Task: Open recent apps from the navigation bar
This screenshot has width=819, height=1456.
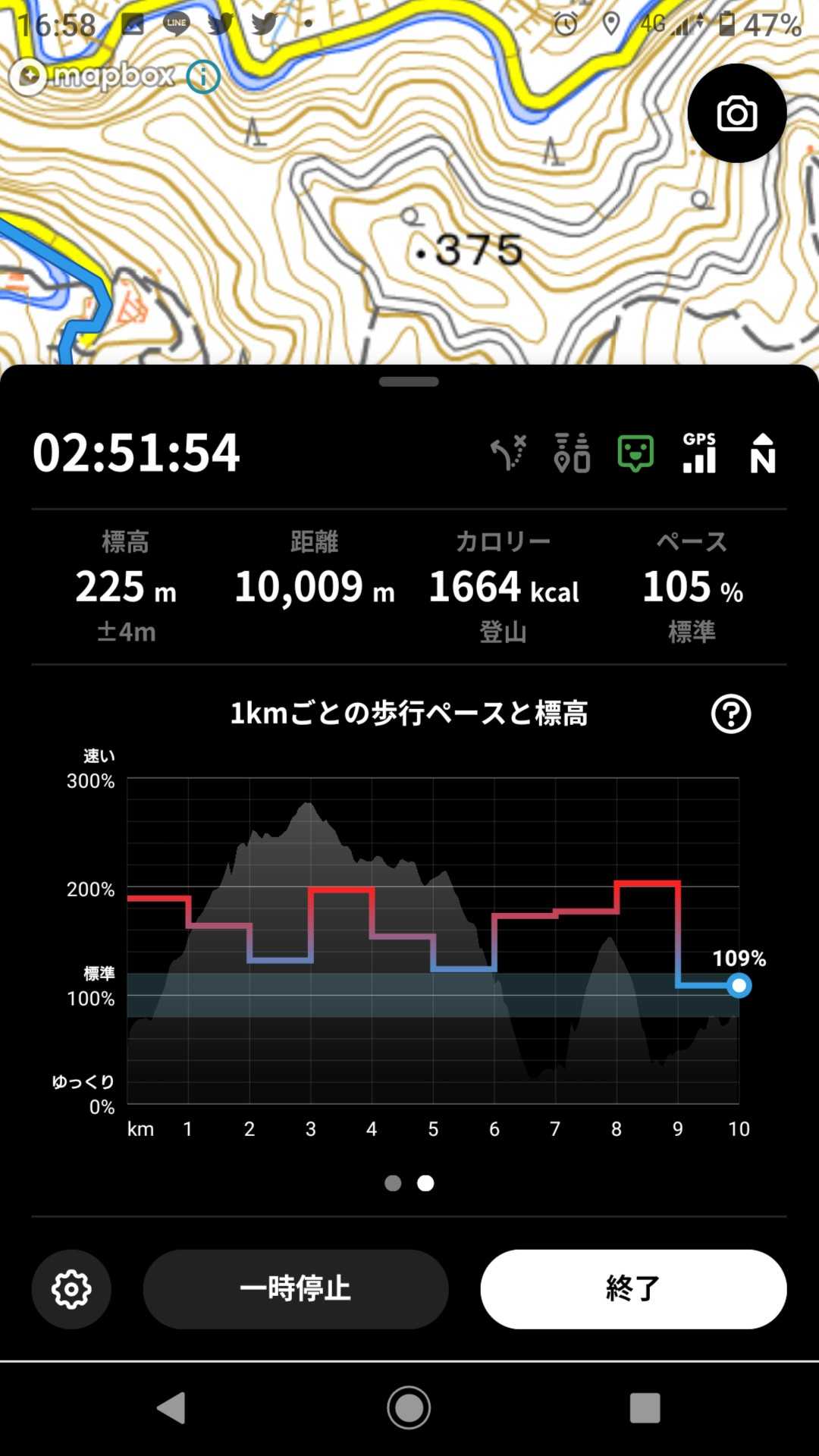Action: pos(645,1408)
